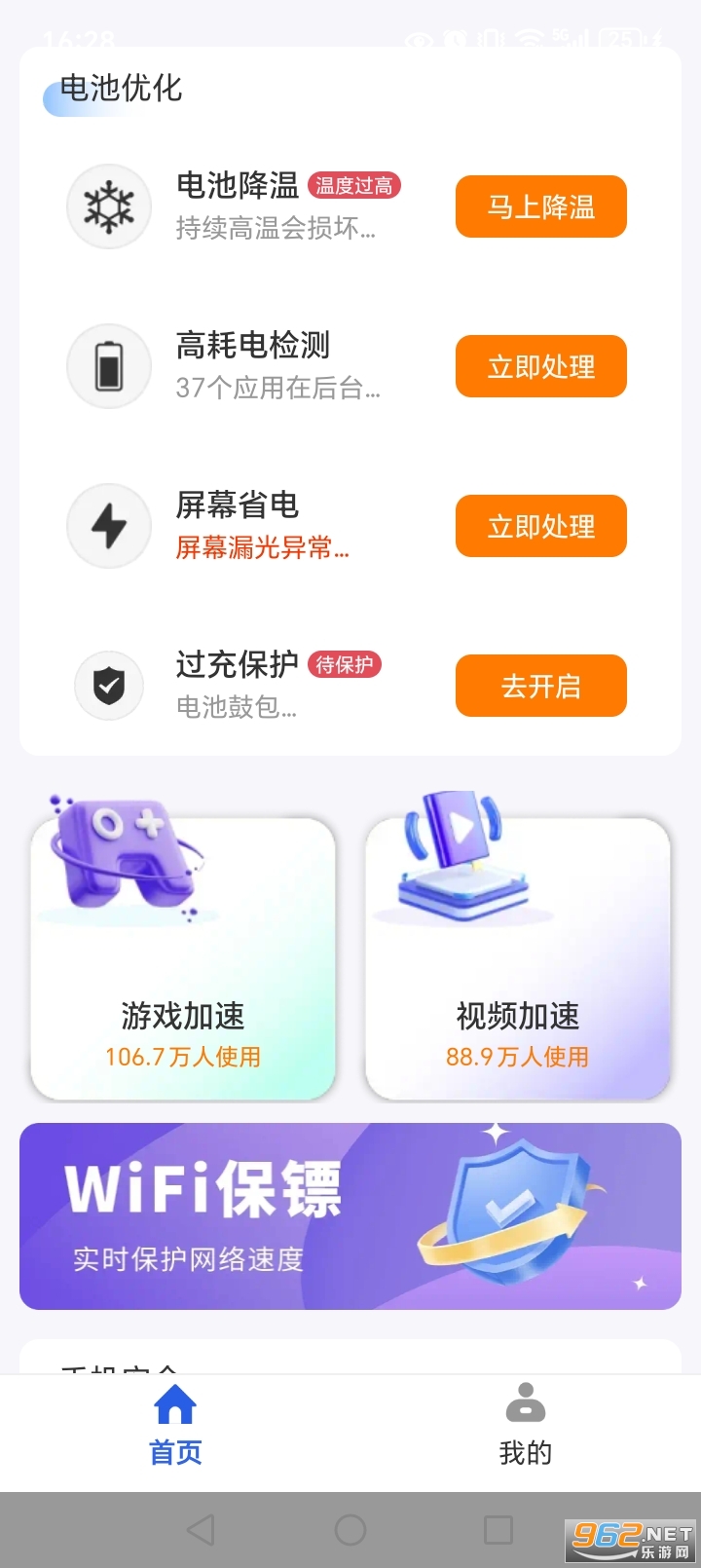Tap the lightning bolt screen-saving icon
701x1568 pixels.
pyautogui.click(x=108, y=526)
